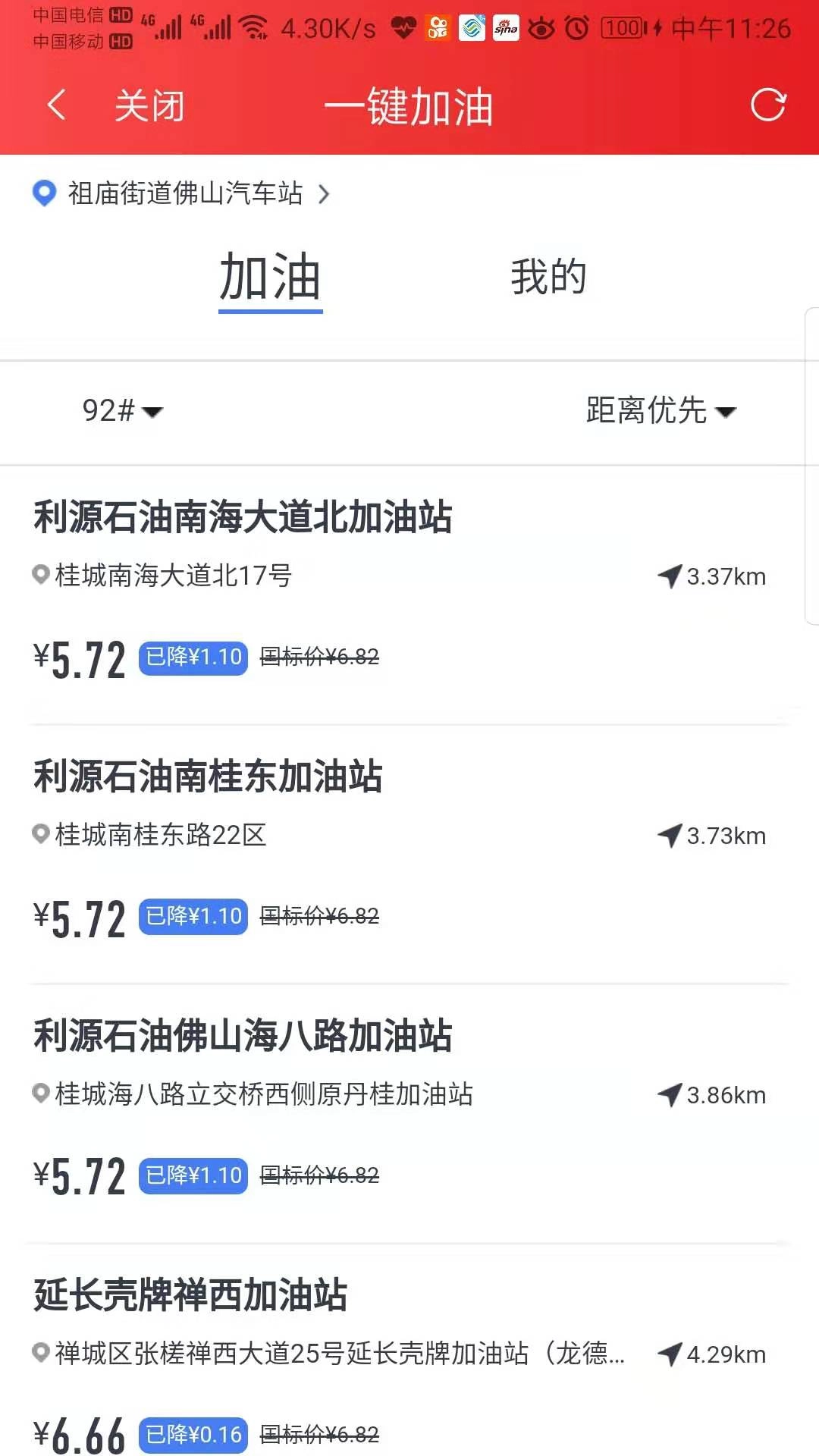Open the 92# fuel type dropdown

click(x=120, y=412)
